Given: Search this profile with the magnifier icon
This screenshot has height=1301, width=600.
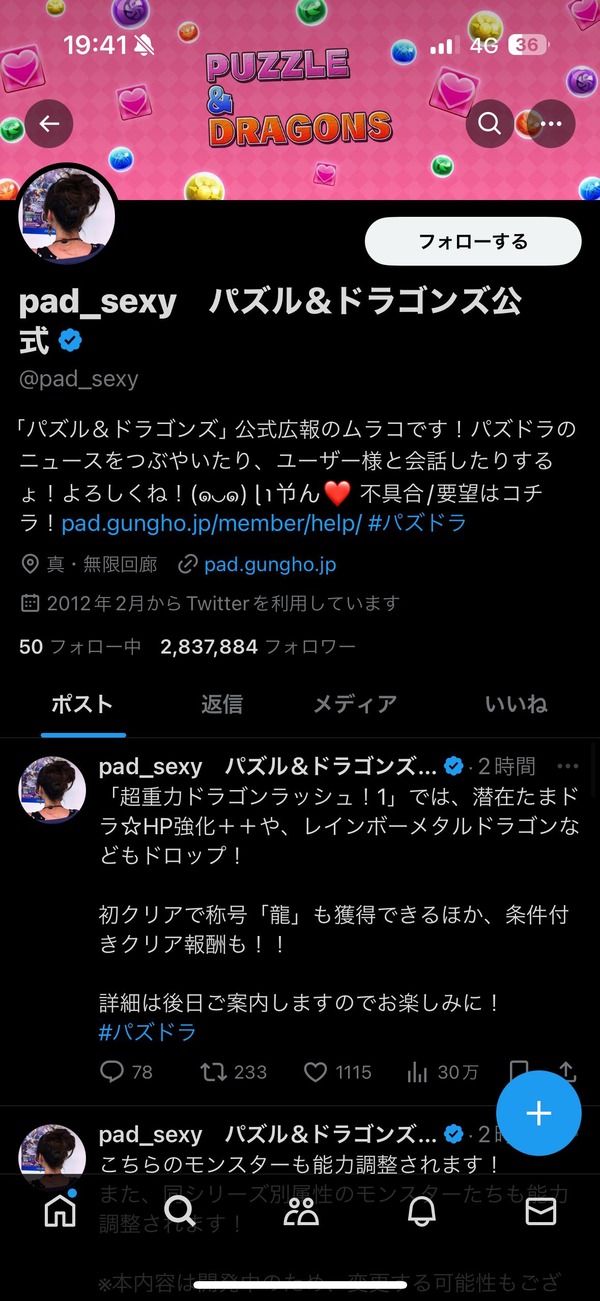Looking at the screenshot, I should point(489,124).
